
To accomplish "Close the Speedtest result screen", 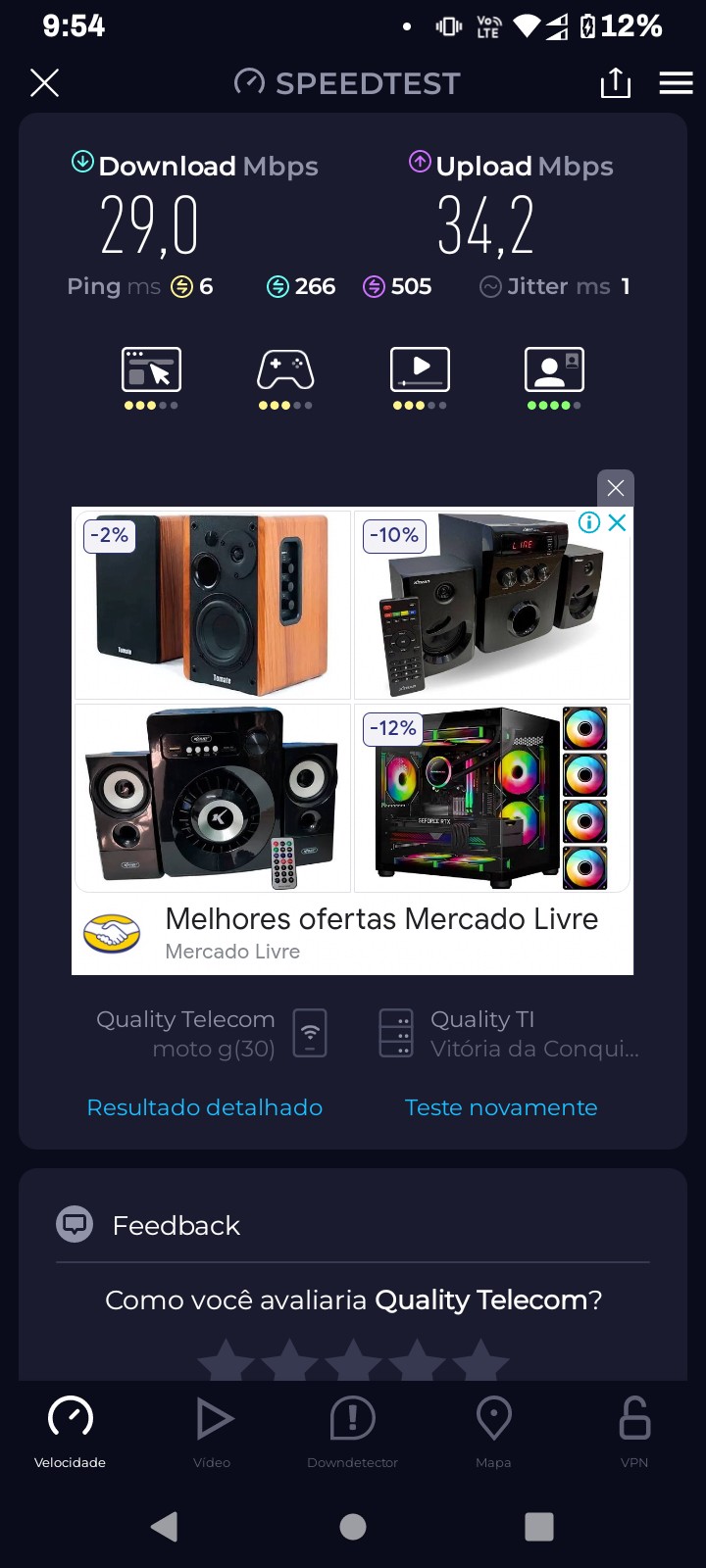I will [44, 83].
